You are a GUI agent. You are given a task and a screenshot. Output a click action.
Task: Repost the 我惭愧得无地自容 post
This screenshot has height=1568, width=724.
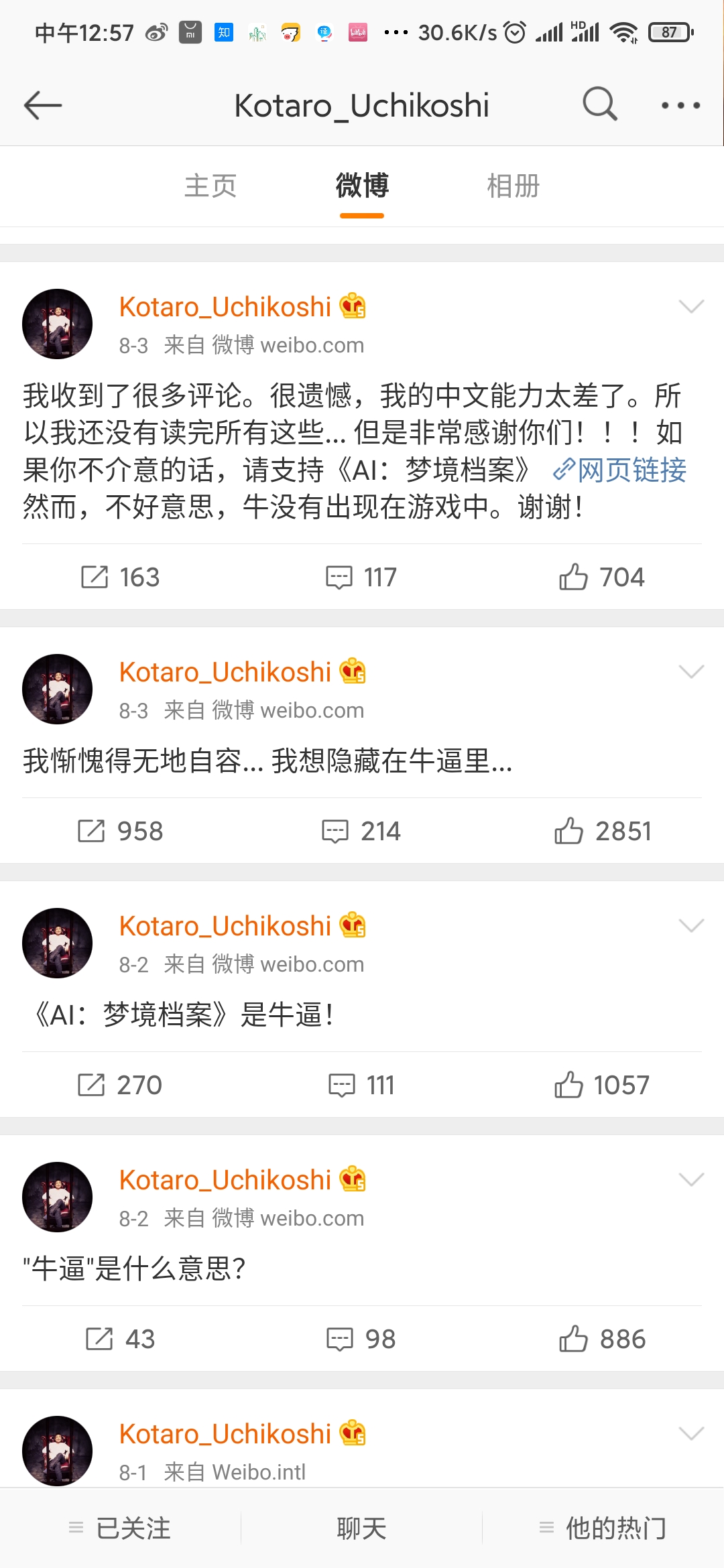tap(121, 831)
